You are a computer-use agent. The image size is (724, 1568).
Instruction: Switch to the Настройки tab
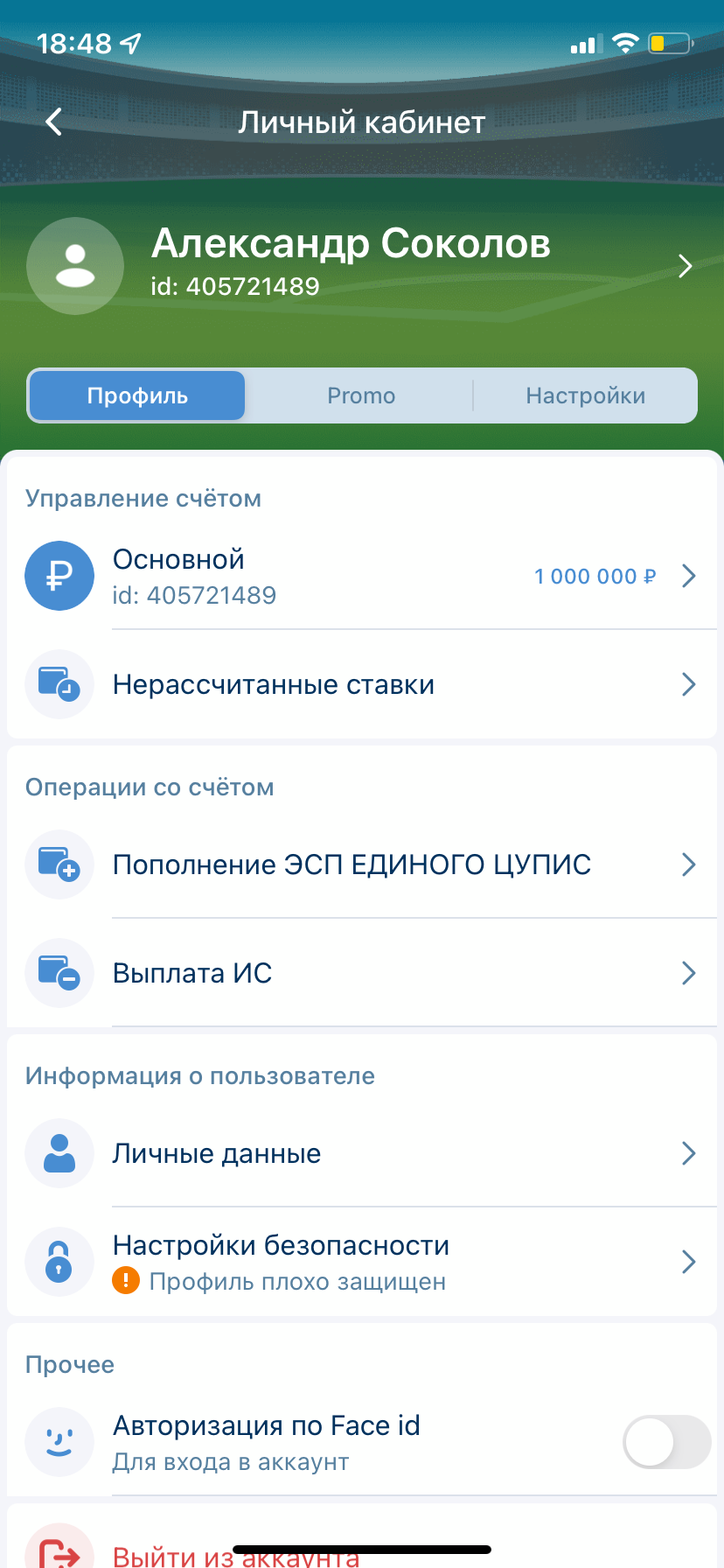[x=585, y=395]
